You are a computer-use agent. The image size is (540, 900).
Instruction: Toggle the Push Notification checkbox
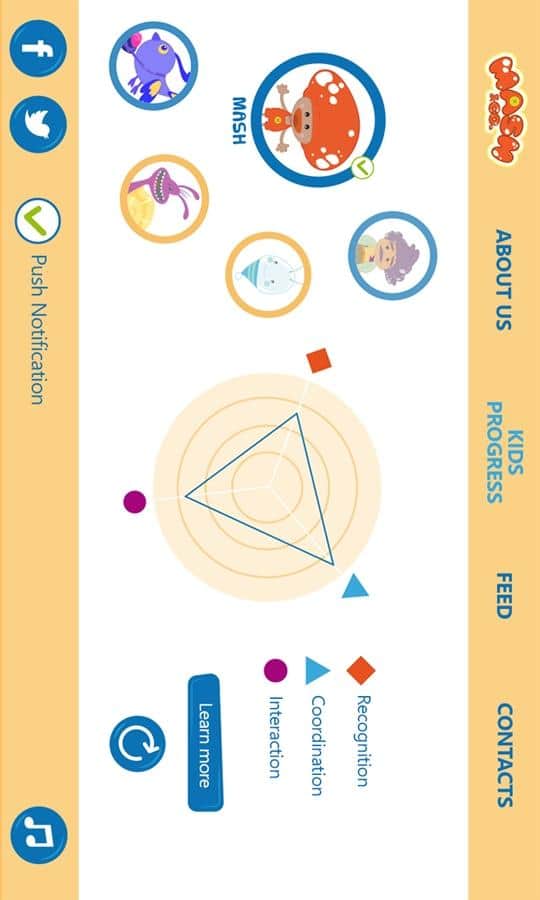(x=37, y=221)
